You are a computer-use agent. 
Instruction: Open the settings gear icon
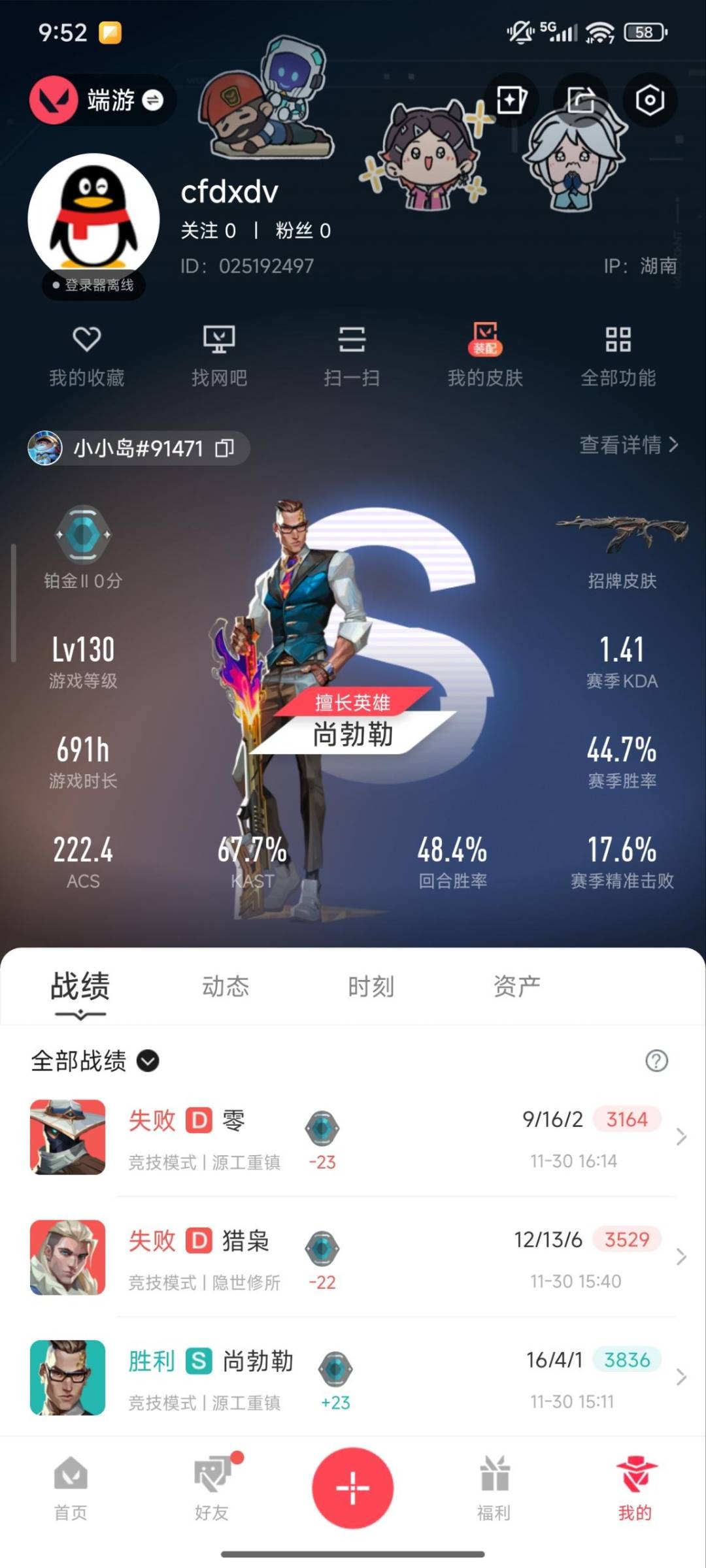click(650, 101)
